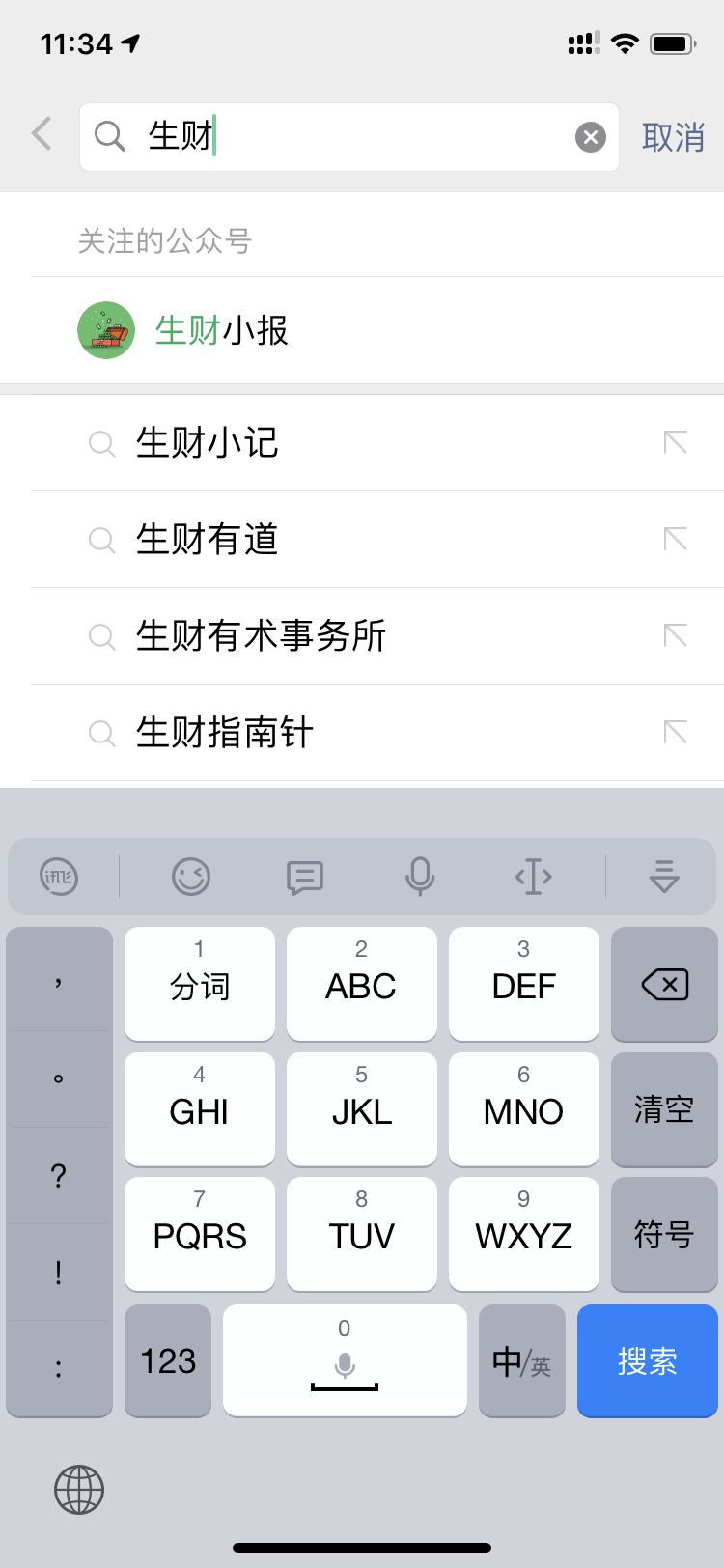
Task: Select the 生财小记 search suggestion
Action: point(206,442)
